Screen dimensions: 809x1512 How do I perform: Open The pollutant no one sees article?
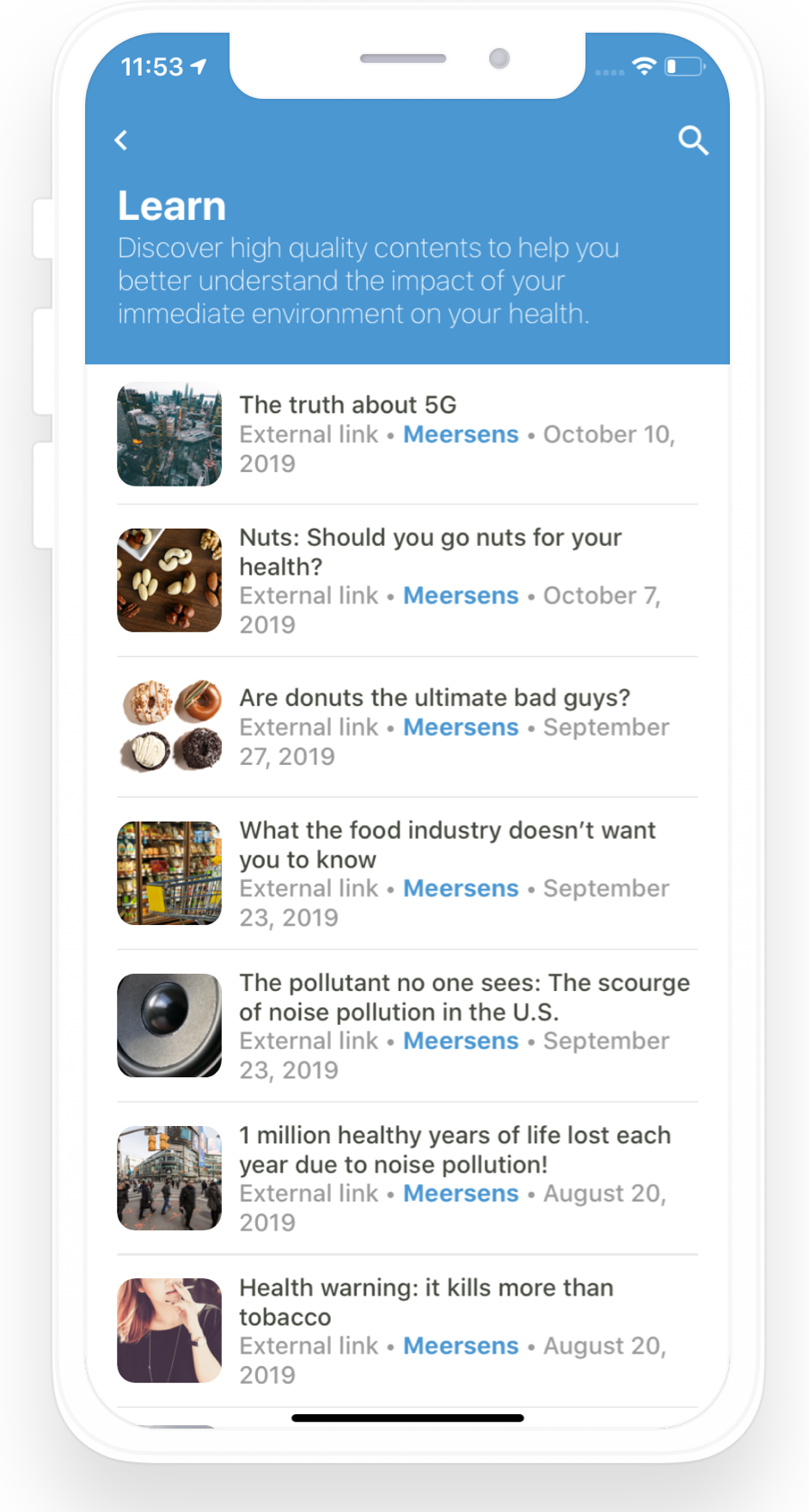464,997
